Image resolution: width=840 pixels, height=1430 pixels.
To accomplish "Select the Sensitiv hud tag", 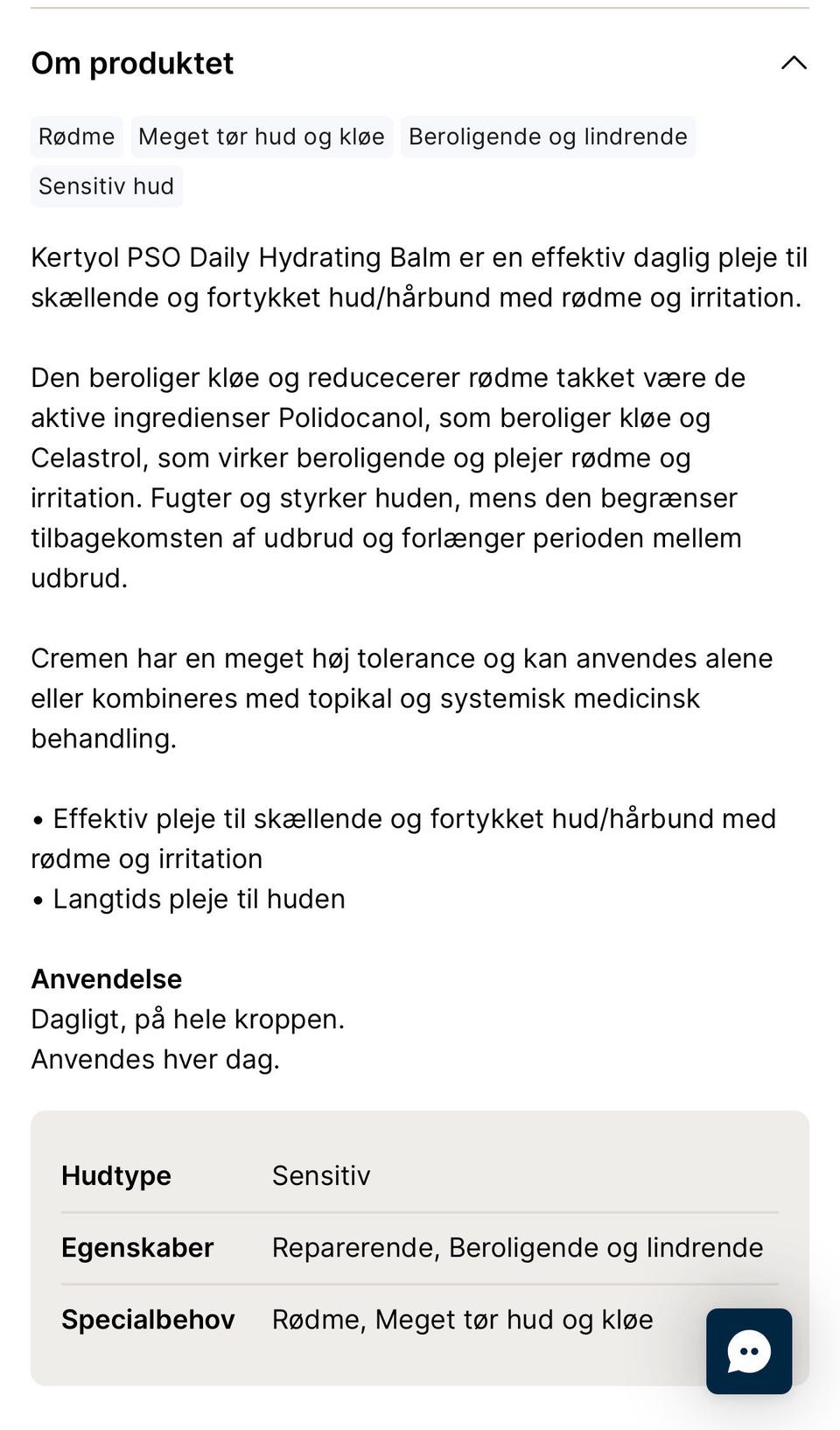I will (106, 186).
